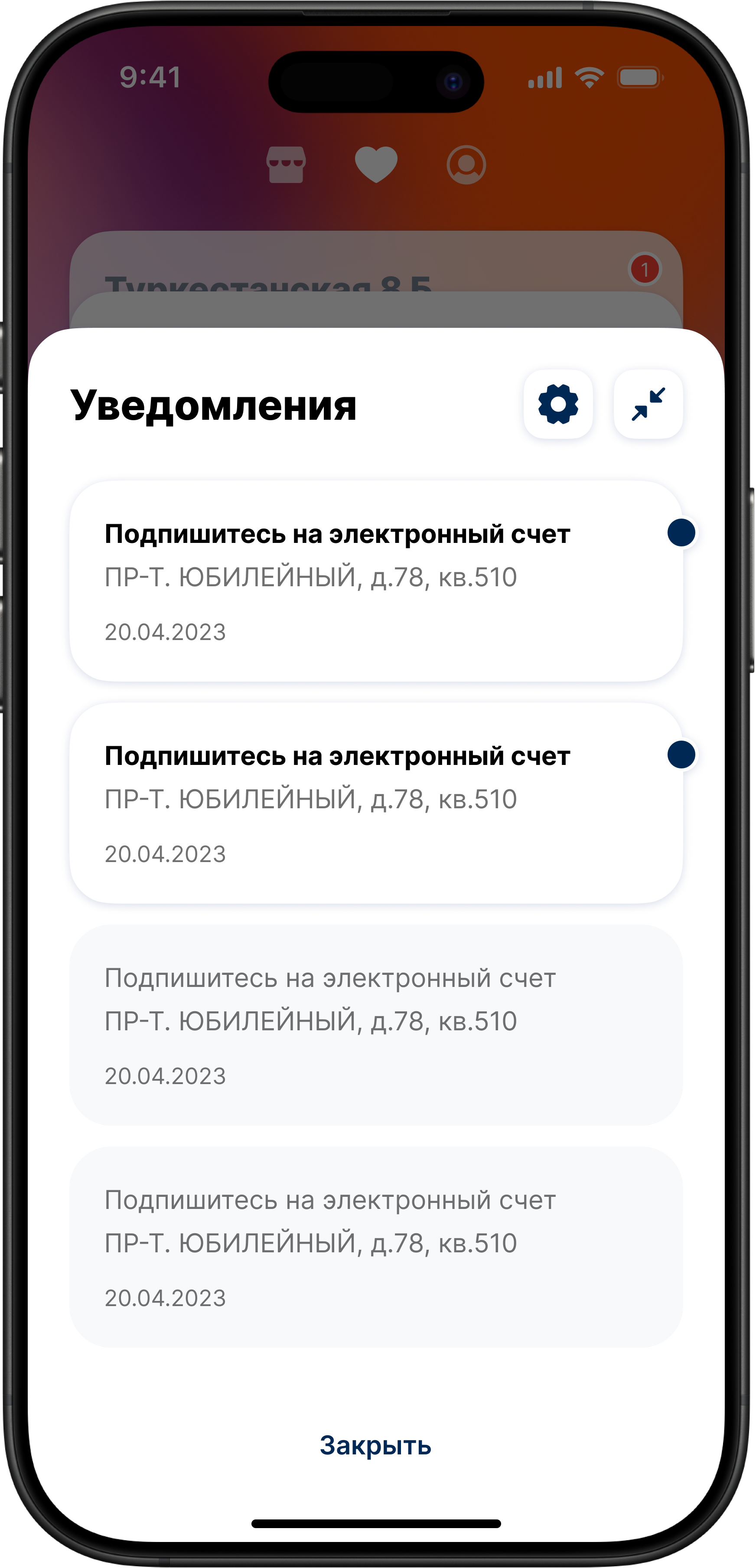Image resolution: width=756 pixels, height=1568 pixels.
Task: Open the first unread notification card
Action: point(375,581)
